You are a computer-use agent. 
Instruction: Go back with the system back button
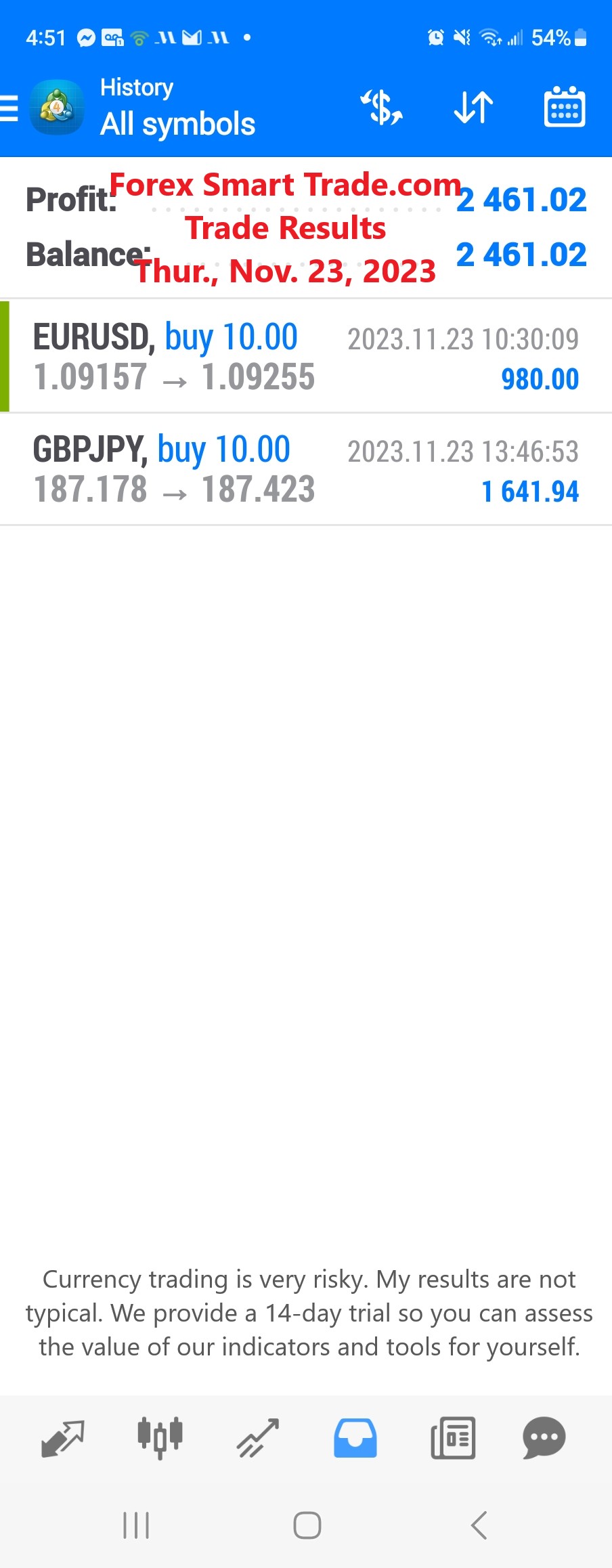tap(479, 1525)
